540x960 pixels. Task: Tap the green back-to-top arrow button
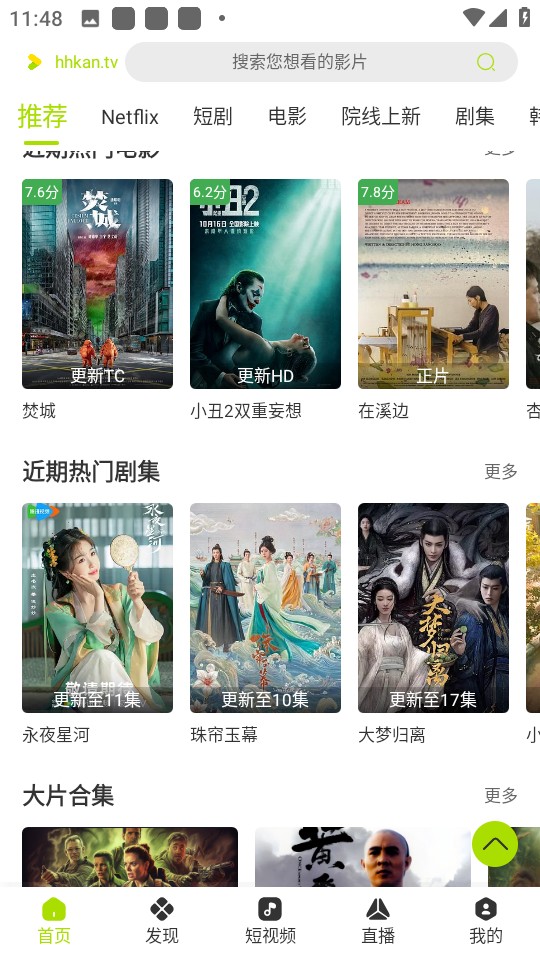click(495, 844)
